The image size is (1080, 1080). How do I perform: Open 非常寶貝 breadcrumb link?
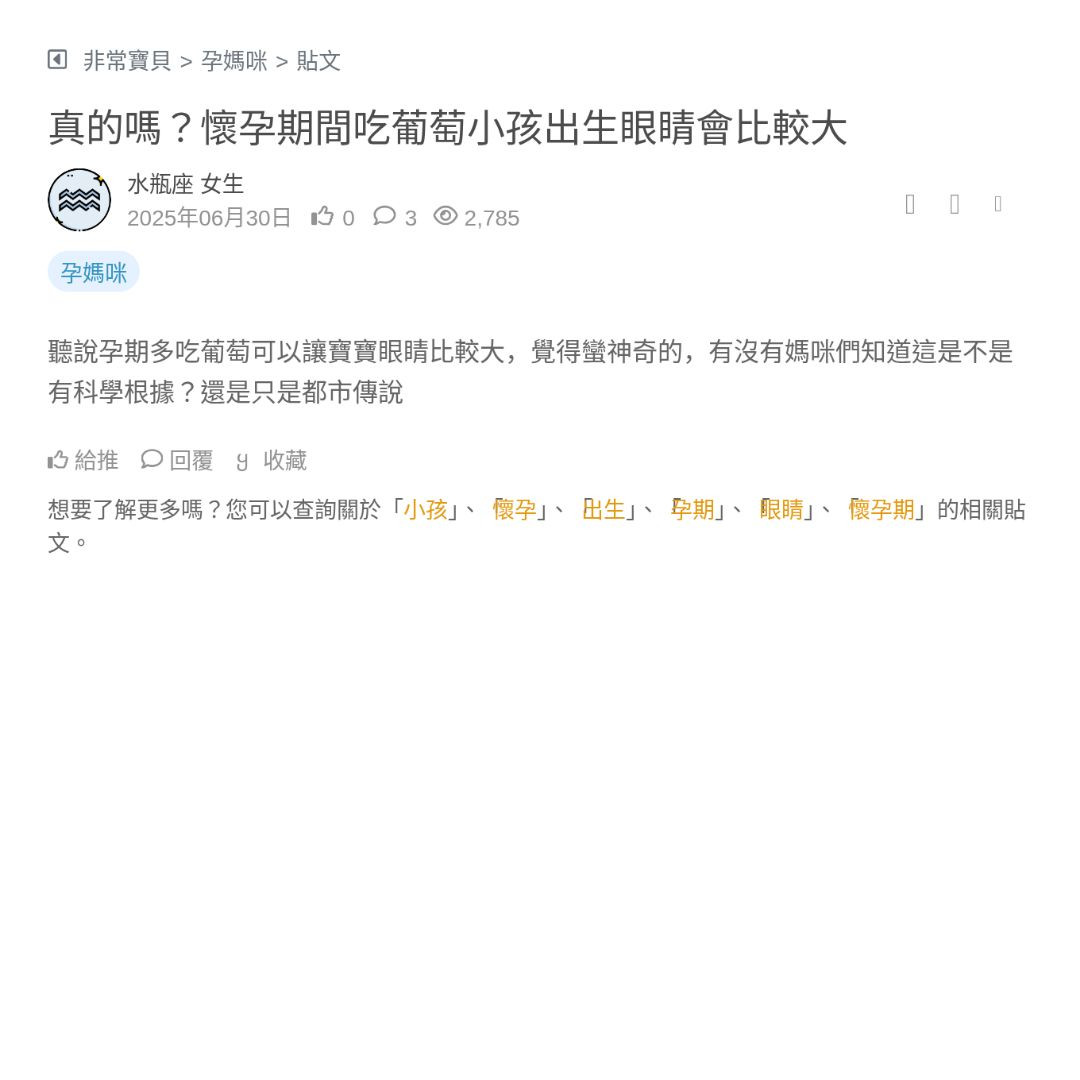[x=127, y=61]
